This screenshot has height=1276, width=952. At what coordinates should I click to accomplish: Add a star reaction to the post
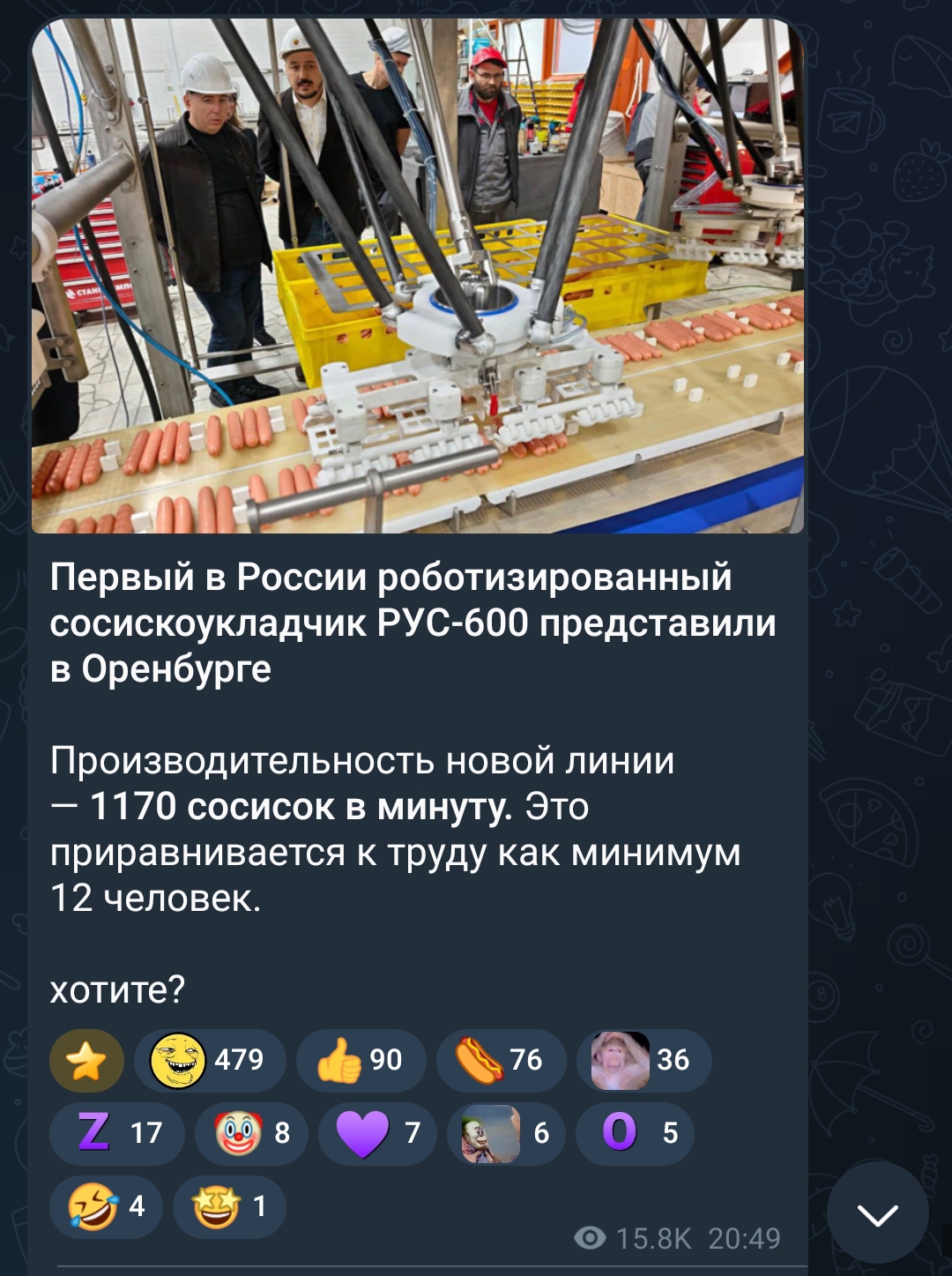(86, 1060)
